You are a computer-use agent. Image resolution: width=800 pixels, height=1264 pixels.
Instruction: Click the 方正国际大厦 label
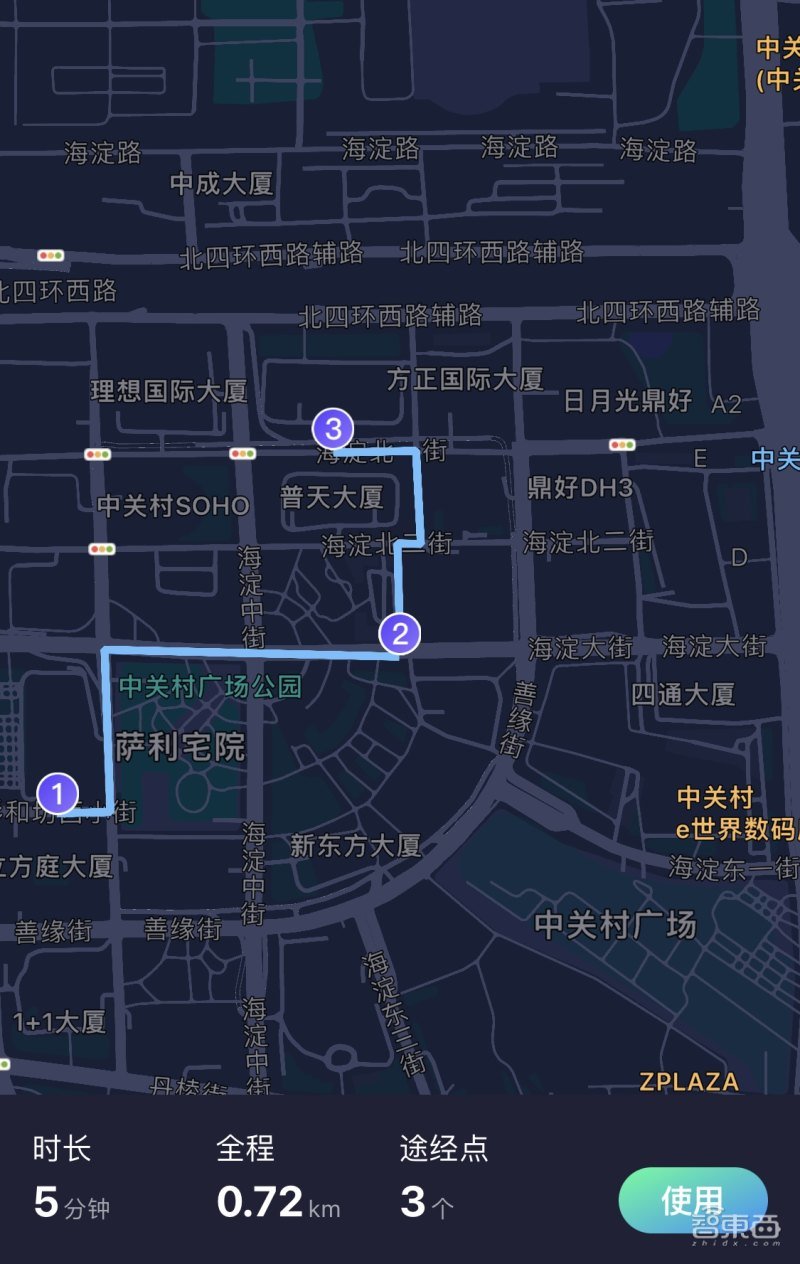466,381
